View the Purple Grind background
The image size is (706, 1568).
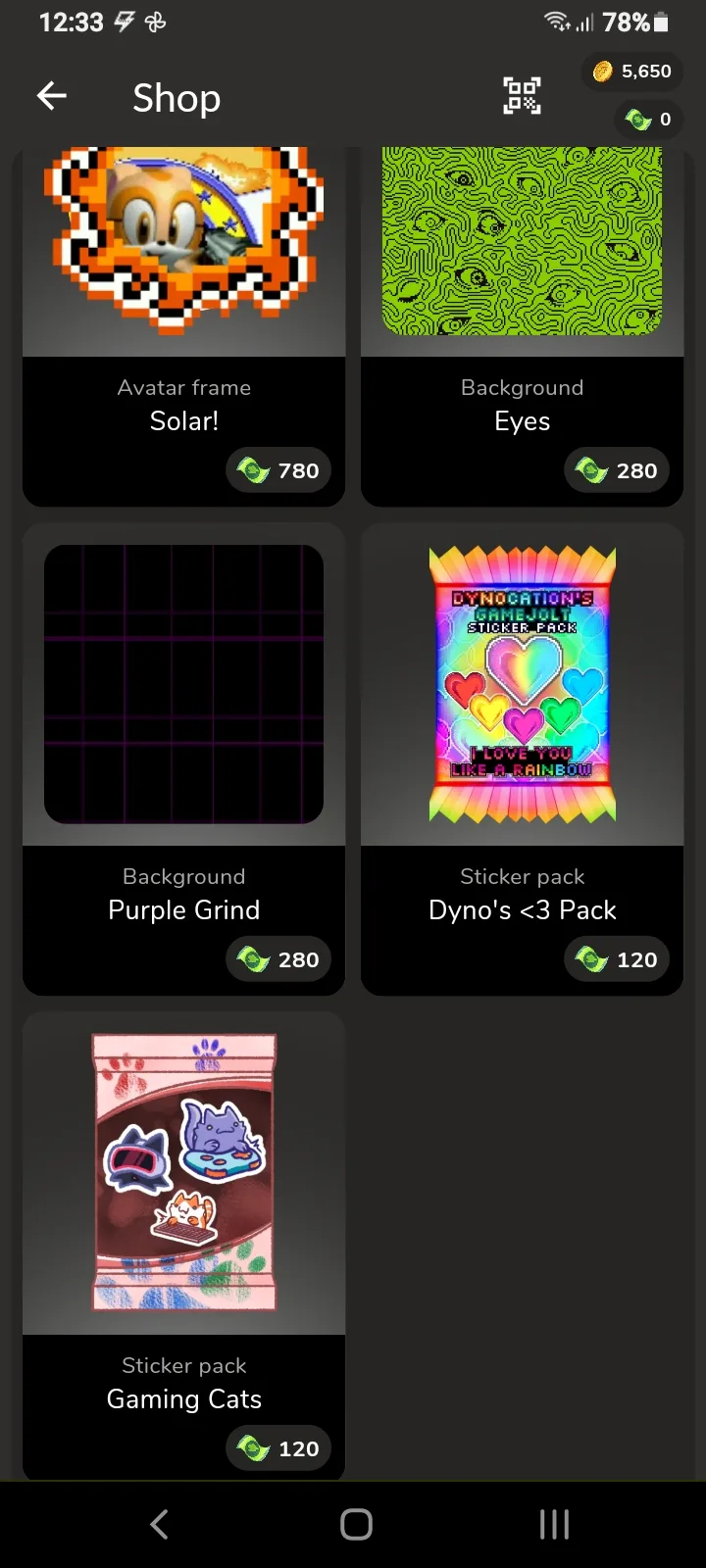[183, 759]
